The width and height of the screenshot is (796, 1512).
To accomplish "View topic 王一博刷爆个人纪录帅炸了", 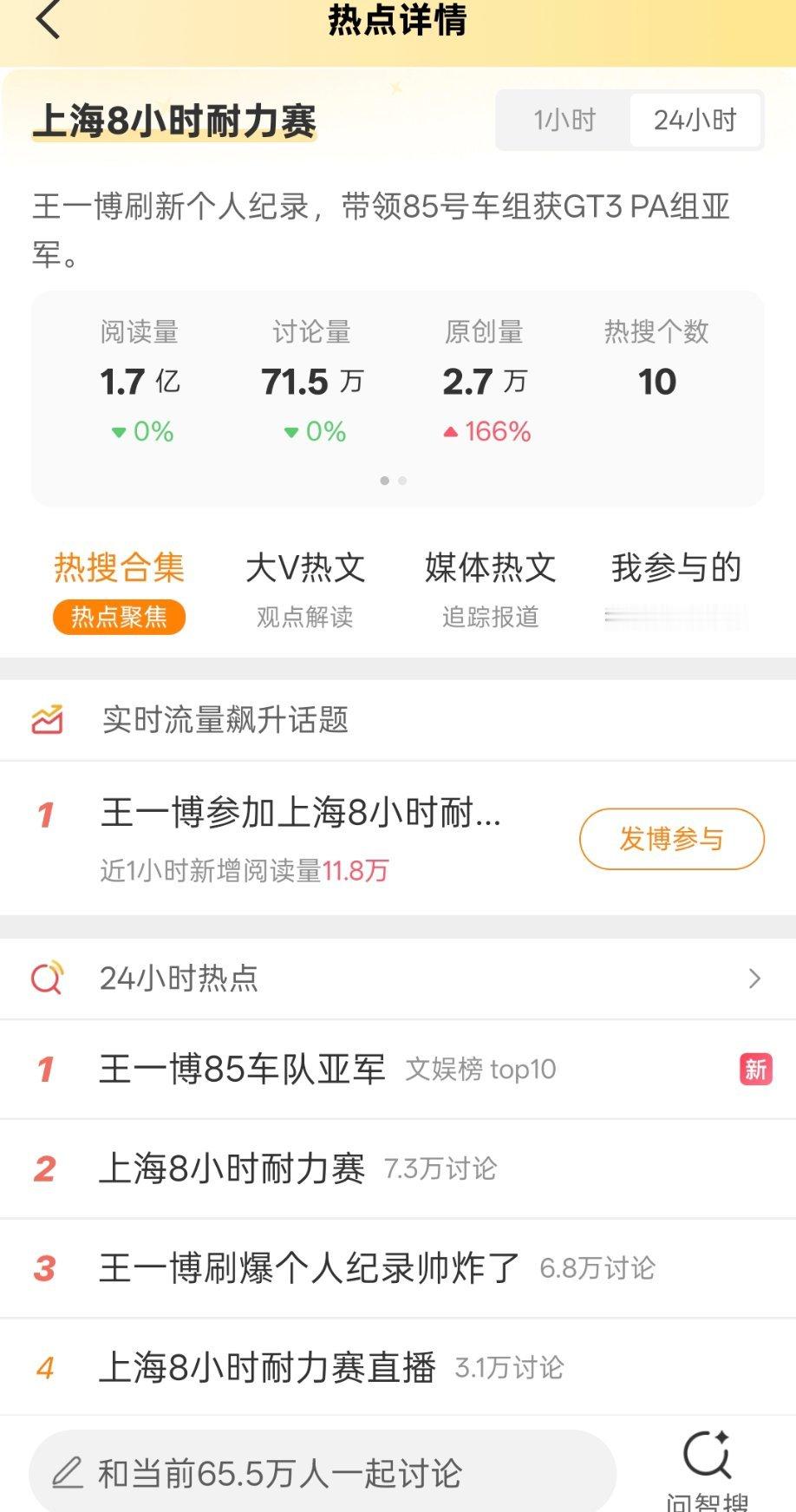I will coord(309,1268).
